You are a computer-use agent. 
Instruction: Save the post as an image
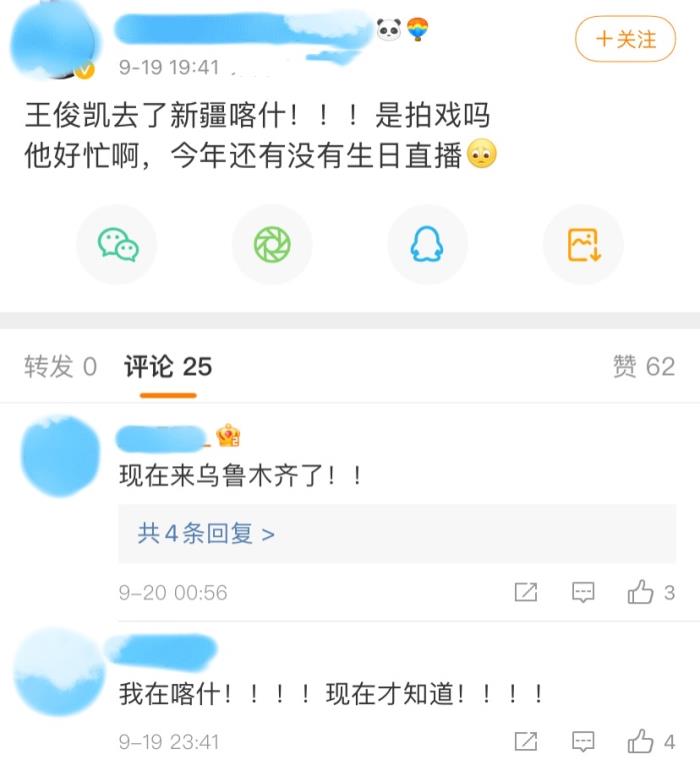tap(582, 244)
